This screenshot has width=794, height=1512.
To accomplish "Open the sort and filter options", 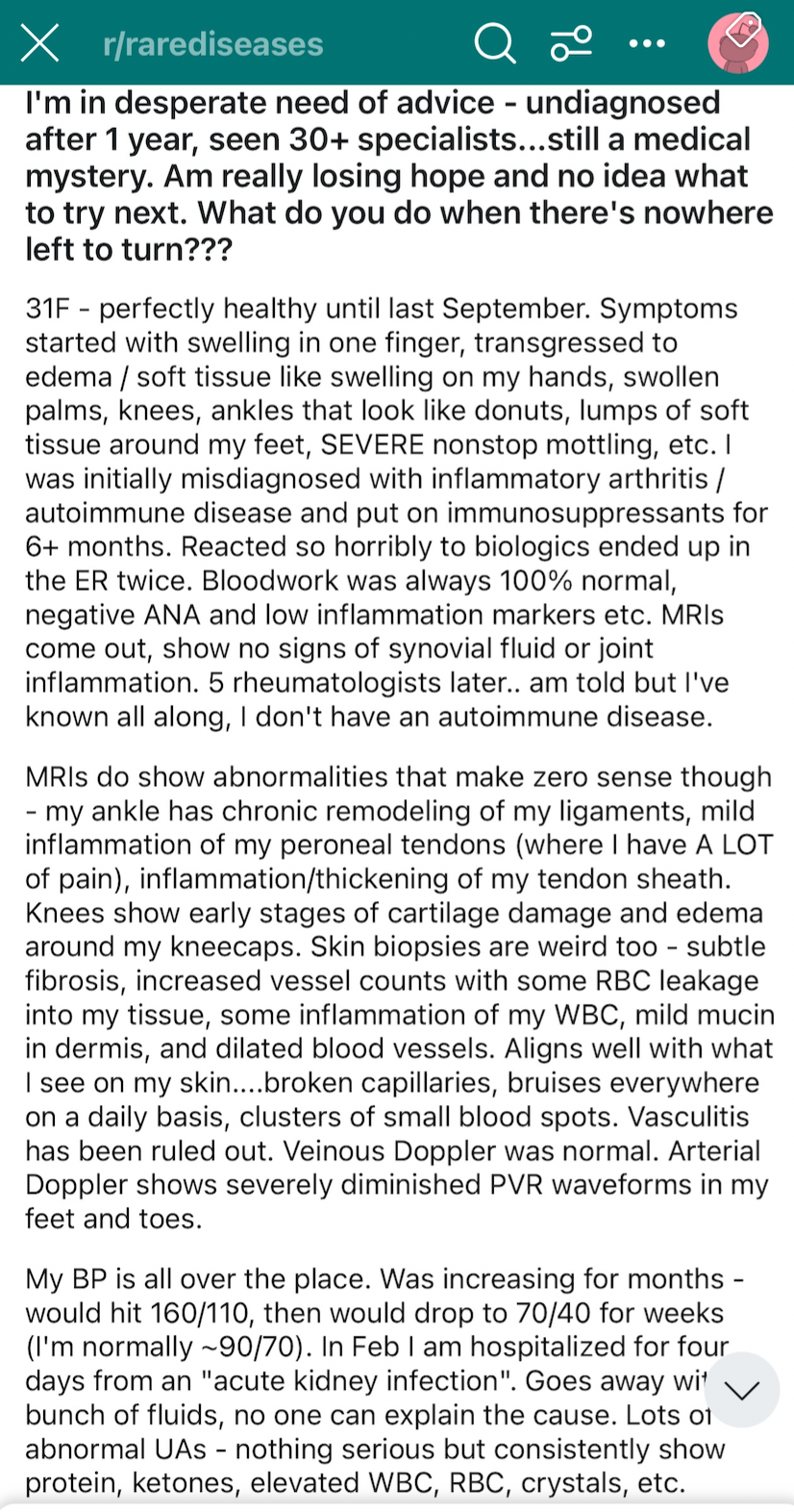I will [571, 43].
